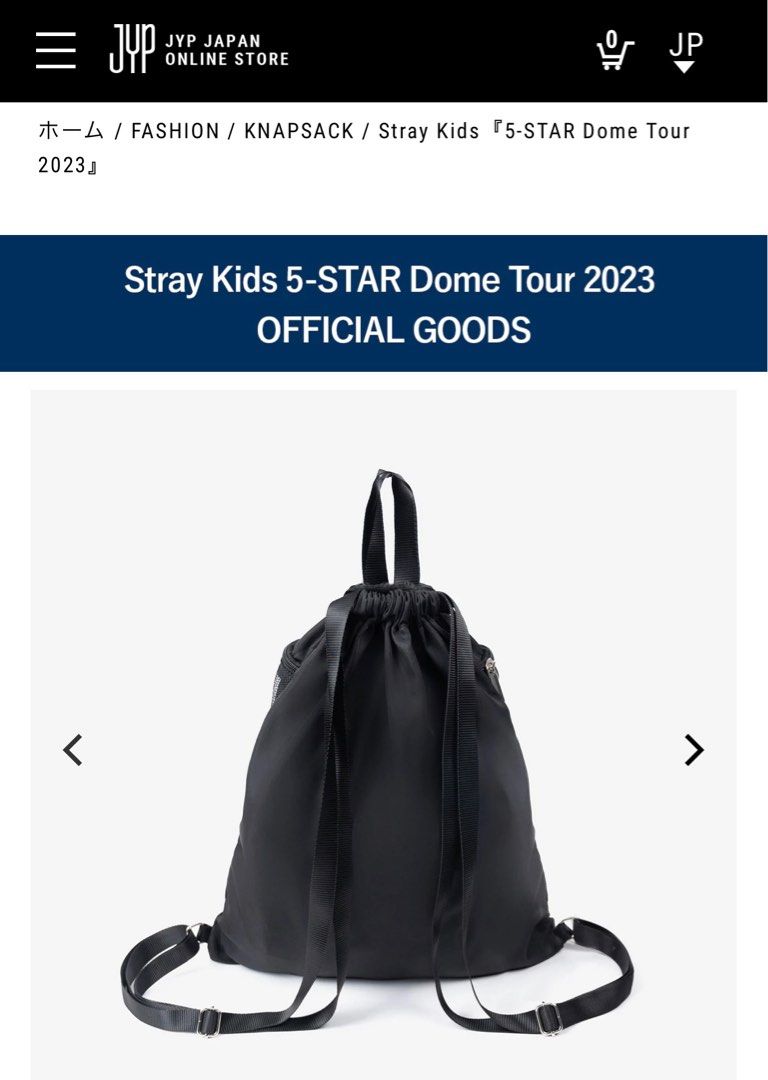Show the previous product image
The image size is (768, 1080).
click(x=73, y=750)
